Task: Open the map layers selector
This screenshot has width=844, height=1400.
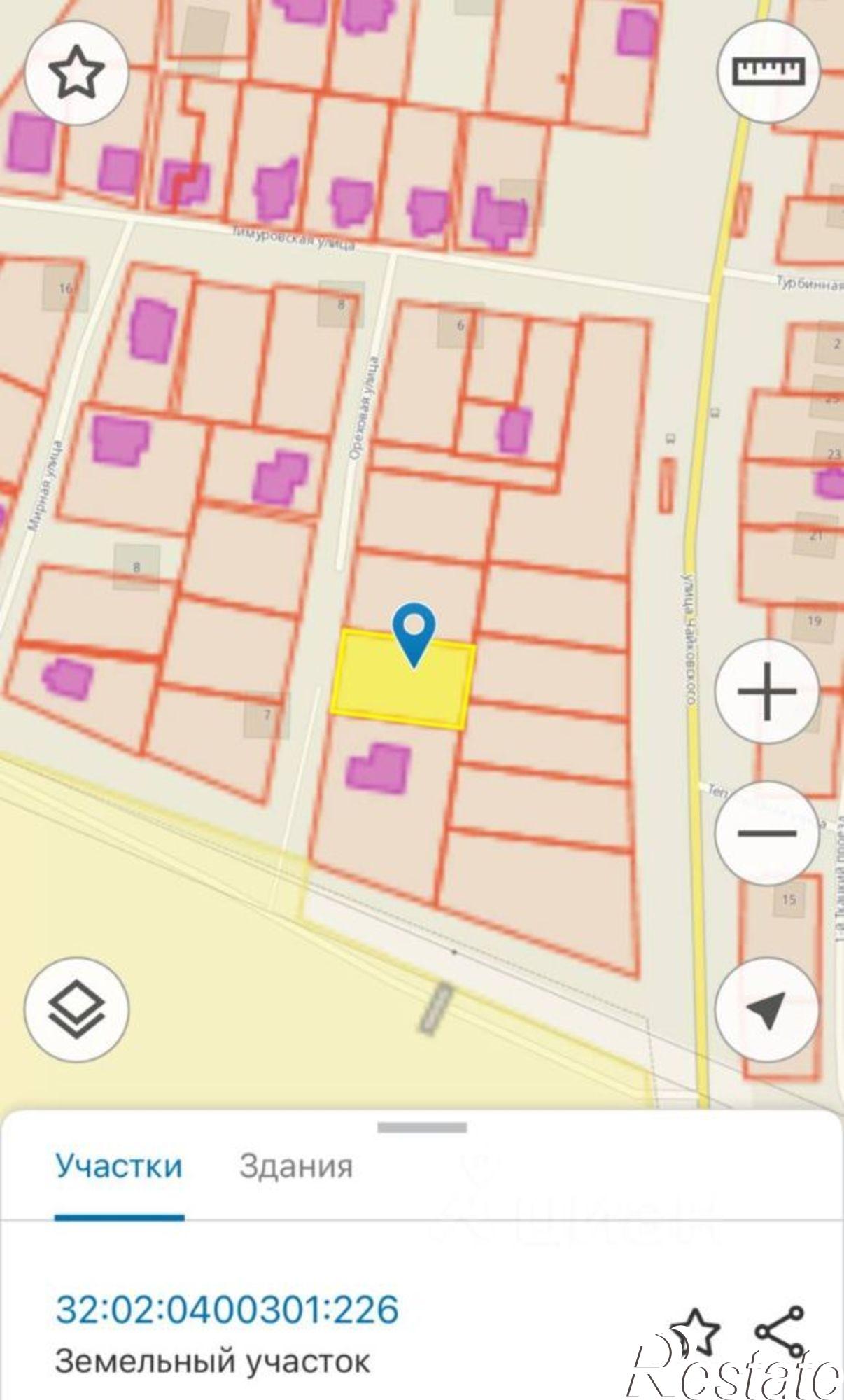Action: 76,1009
